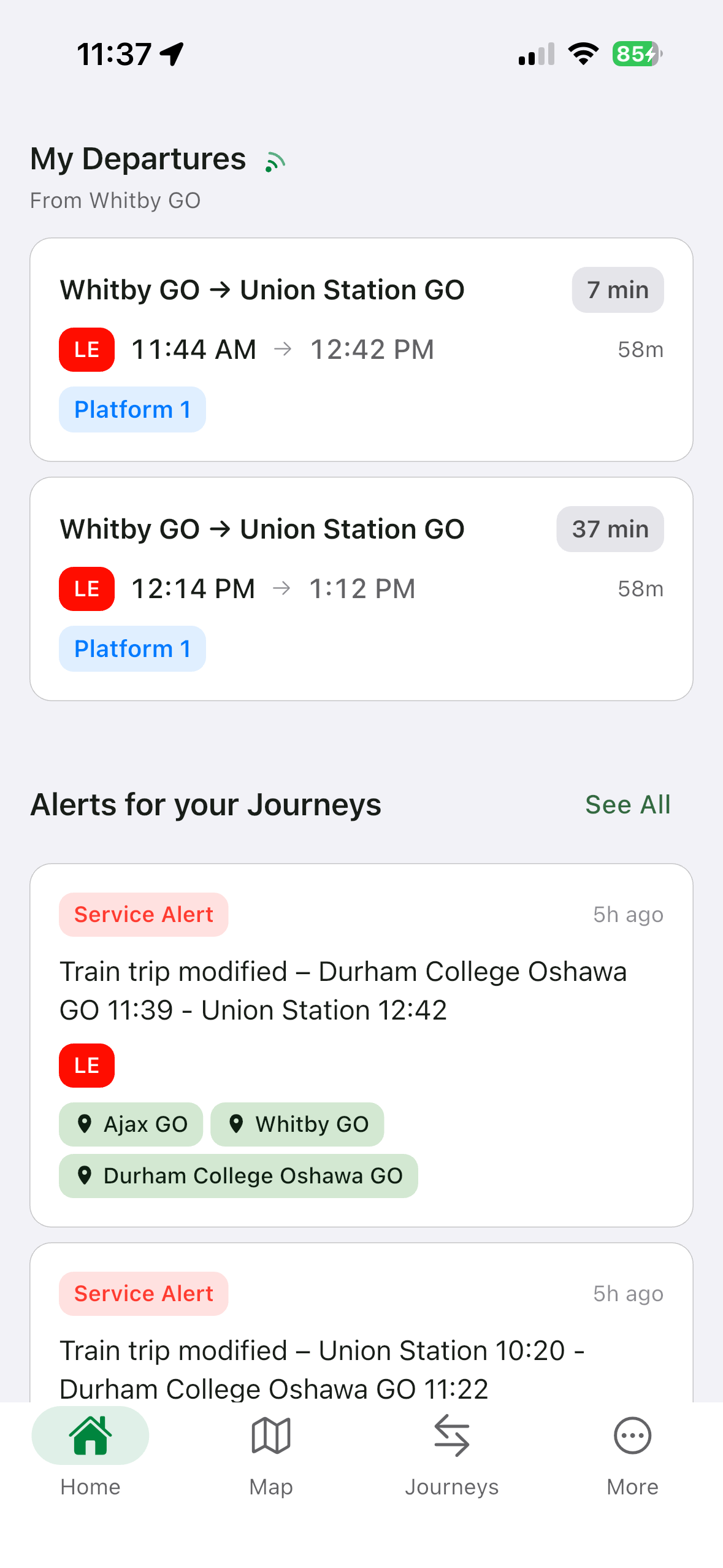723x1568 pixels.
Task: Open the Map icon at the bottom
Action: click(270, 1435)
